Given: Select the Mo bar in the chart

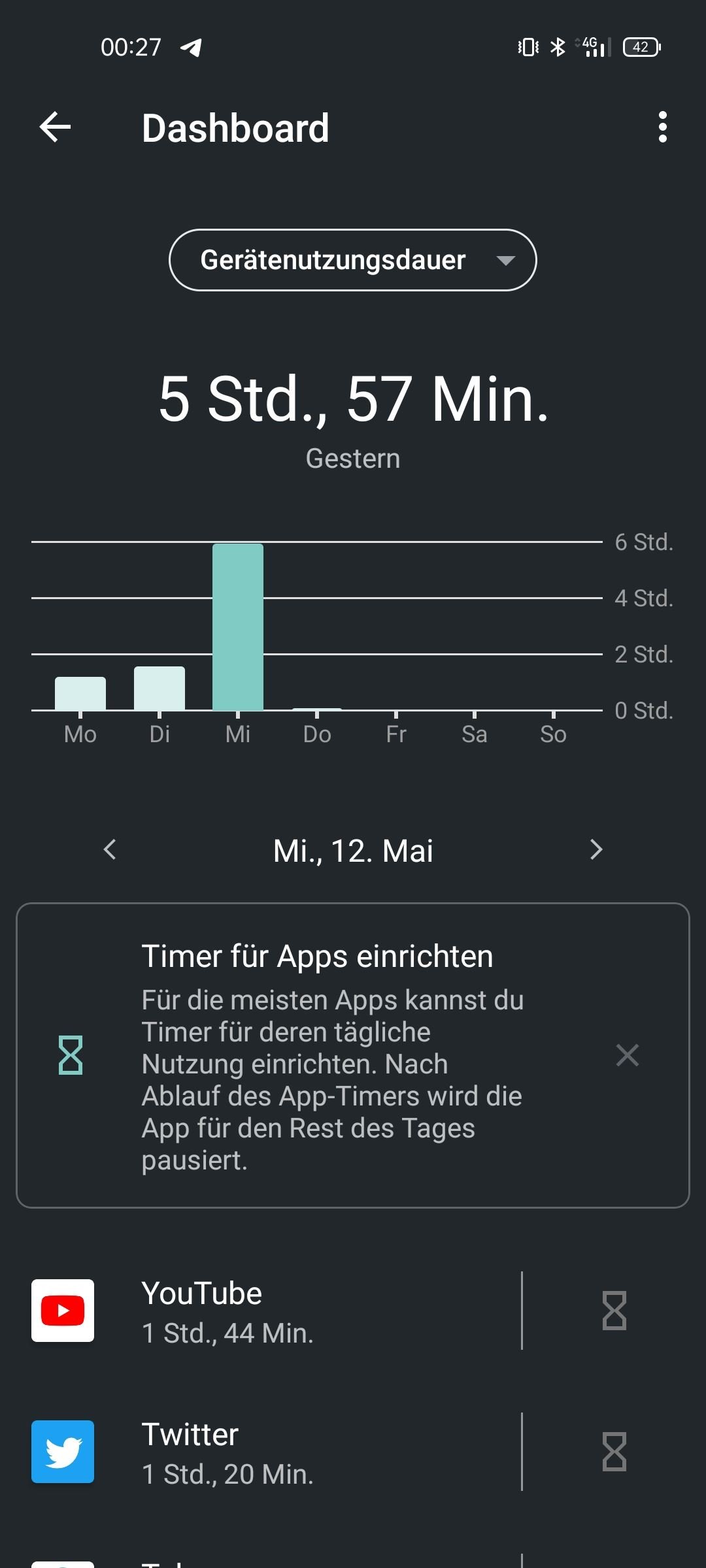Looking at the screenshot, I should [80, 693].
